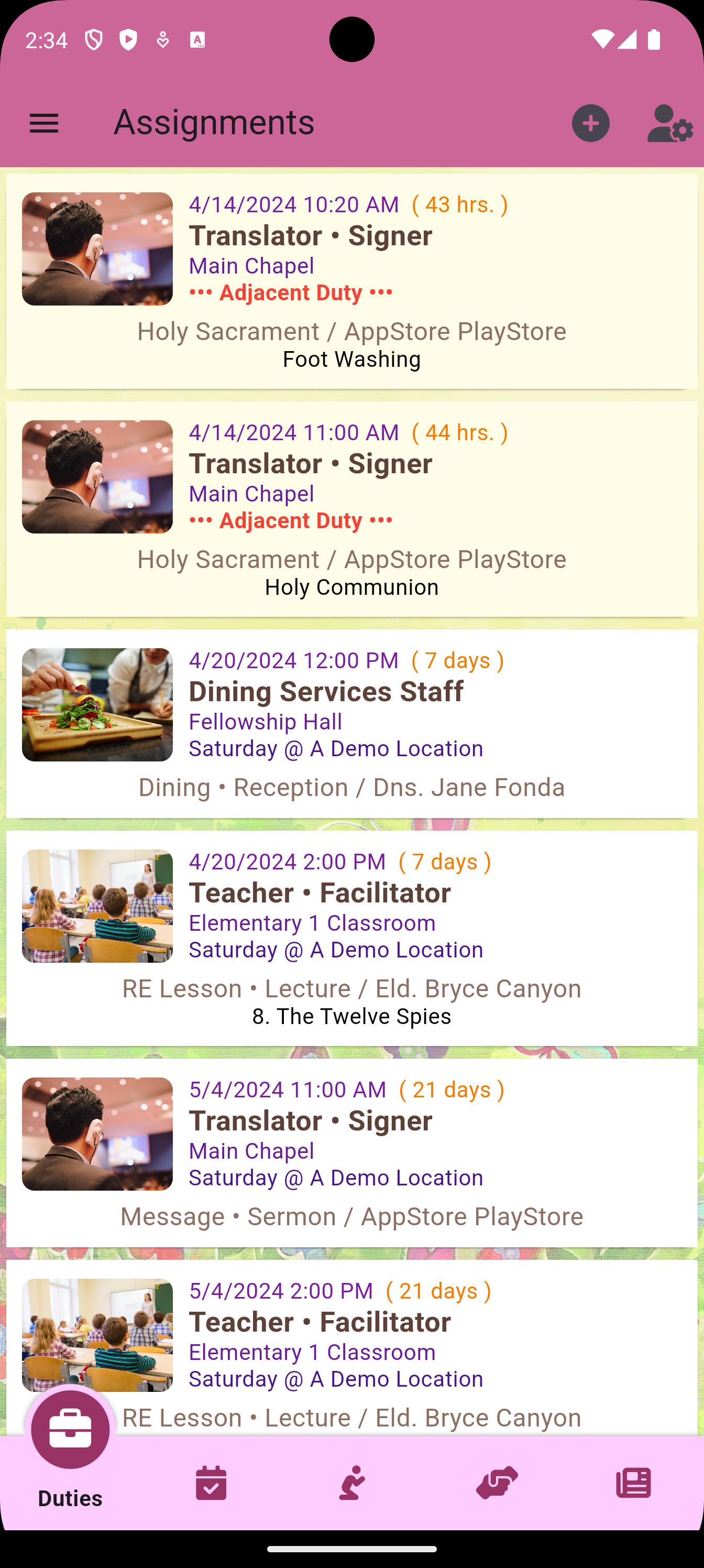Viewport: 704px width, 1568px height.
Task: Open the Foot Washing Translator assignment
Action: [351, 281]
